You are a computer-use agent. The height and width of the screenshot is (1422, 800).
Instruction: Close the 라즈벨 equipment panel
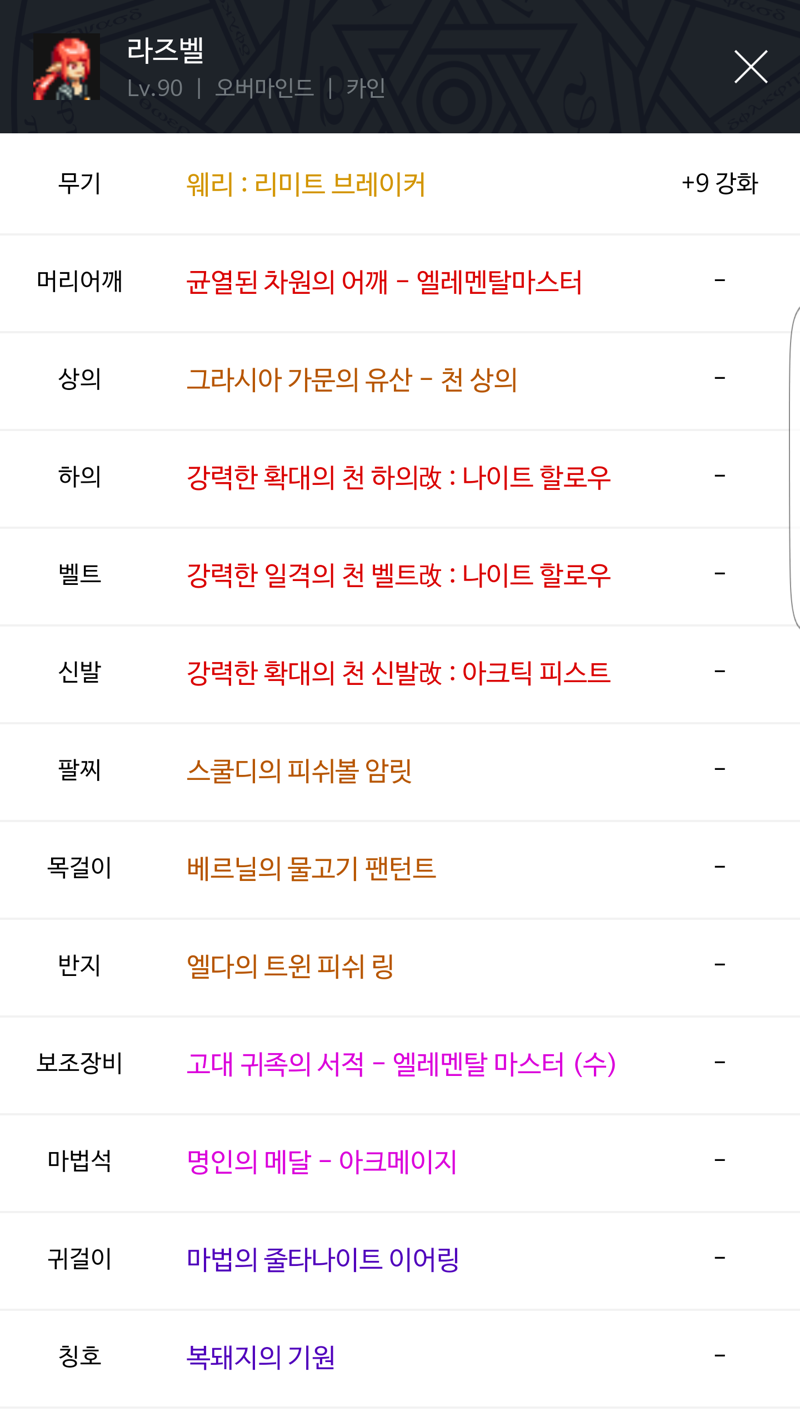click(x=750, y=67)
